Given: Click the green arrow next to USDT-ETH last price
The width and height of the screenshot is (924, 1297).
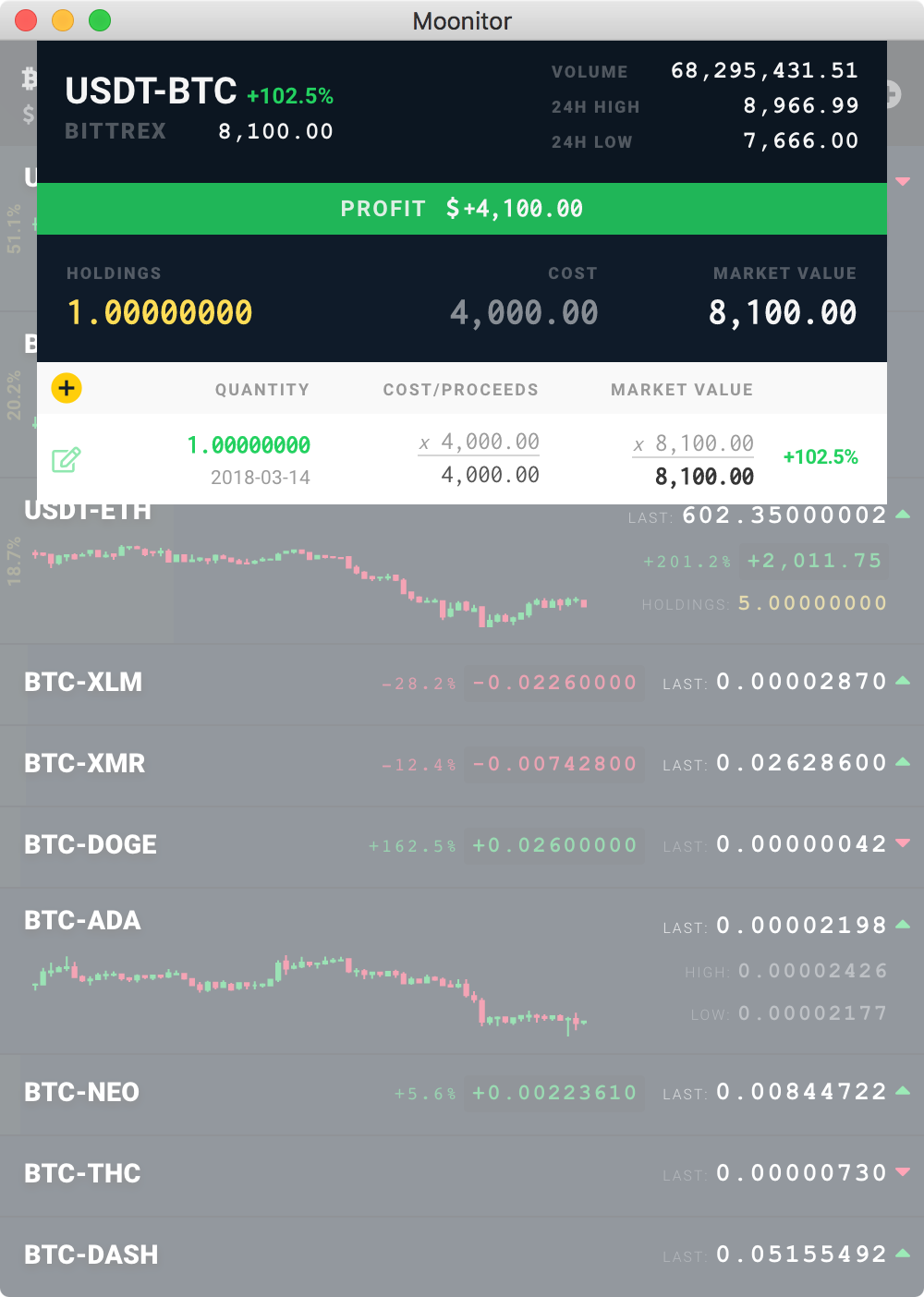Looking at the screenshot, I should click(905, 513).
